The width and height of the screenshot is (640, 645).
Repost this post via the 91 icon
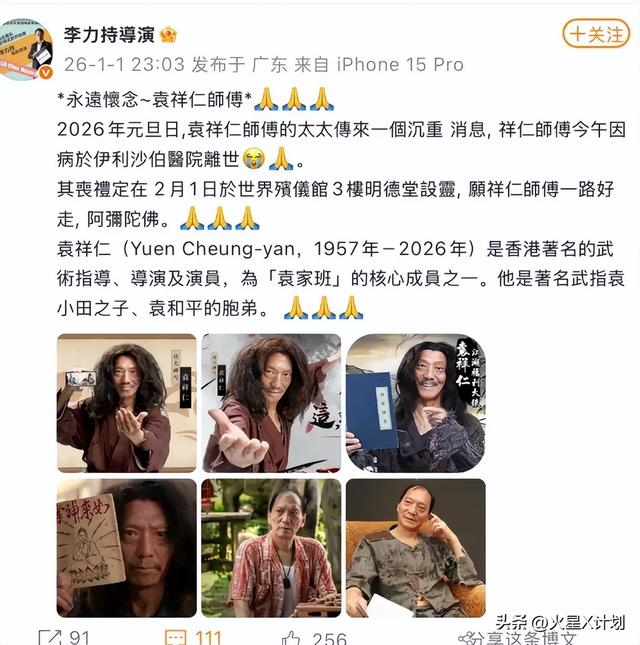point(64,636)
